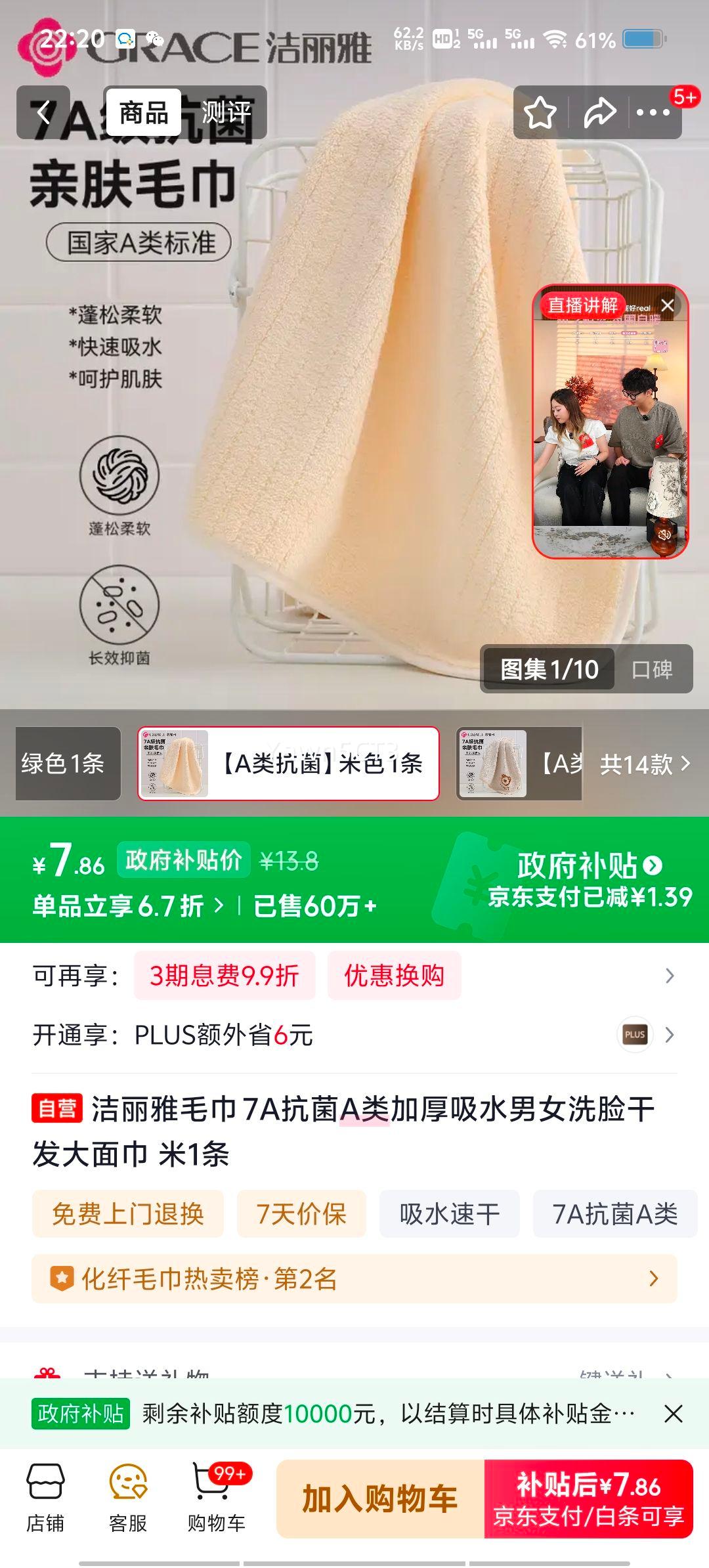Close the 直播讲解 livestream window
The image size is (709, 1568).
668,305
